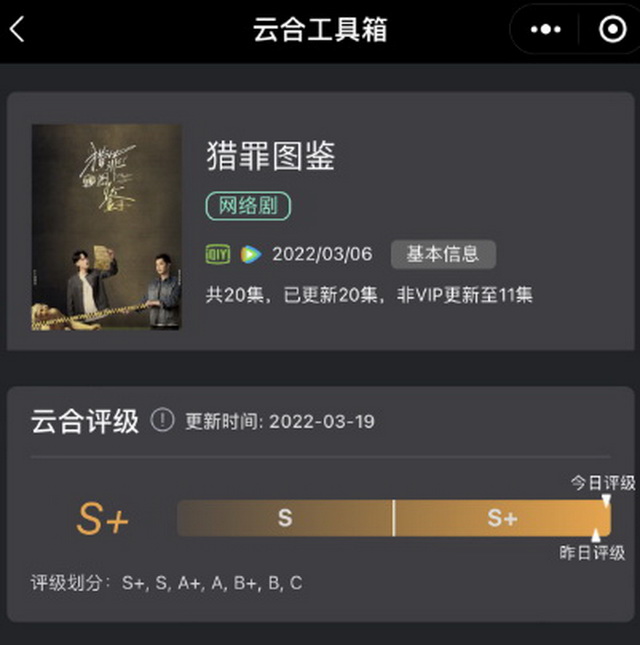
Task: Go back using the header arrow
Action: (x=17, y=29)
